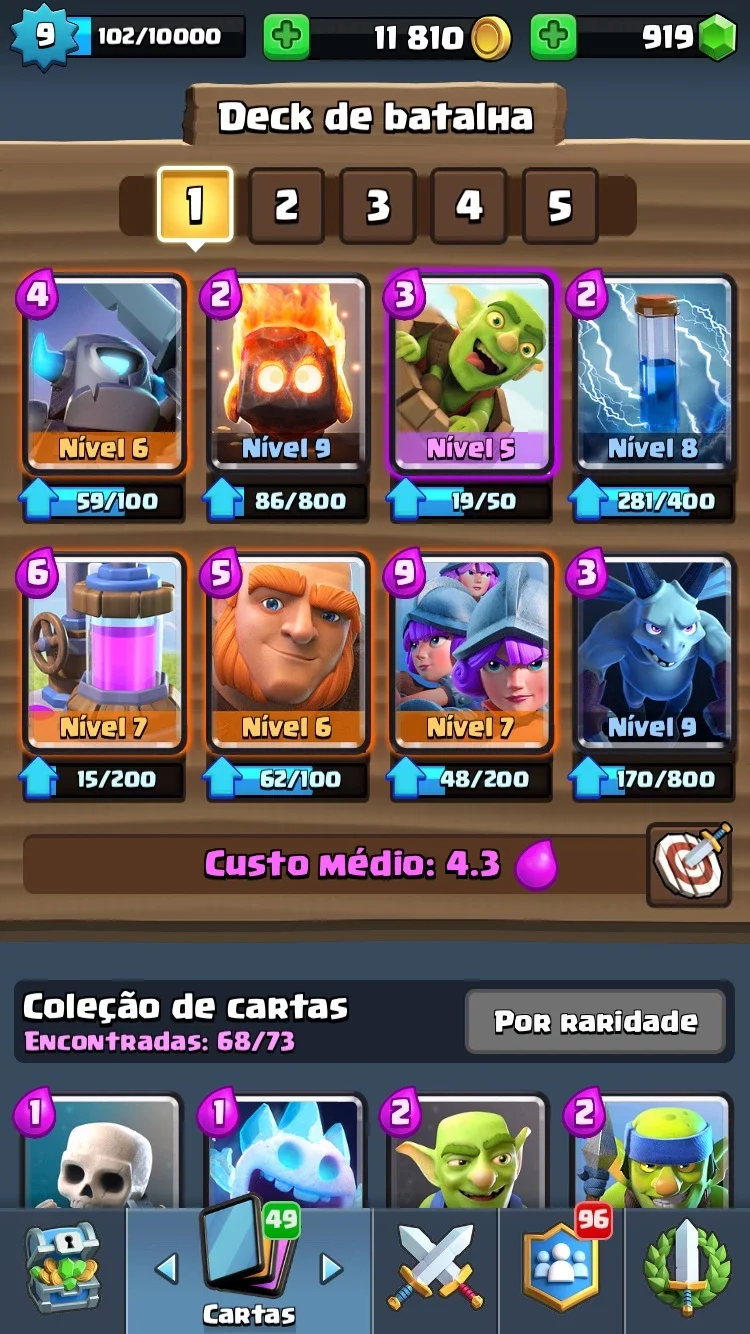The image size is (750, 1334).
Task: Tap the Elixir Collector card Nível 7
Action: pos(102,652)
